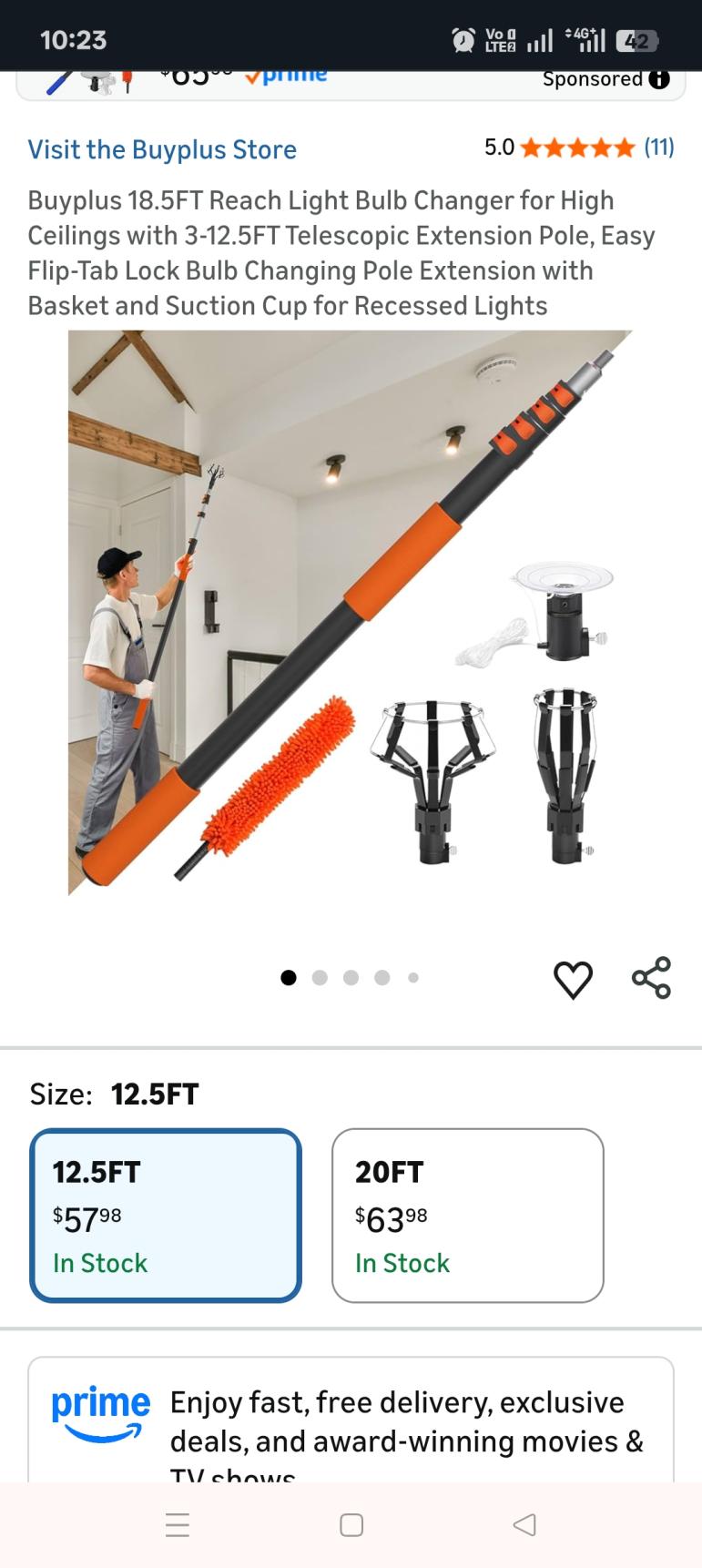Share this product listing
Viewport: 702px width, 1568px height.
click(651, 978)
